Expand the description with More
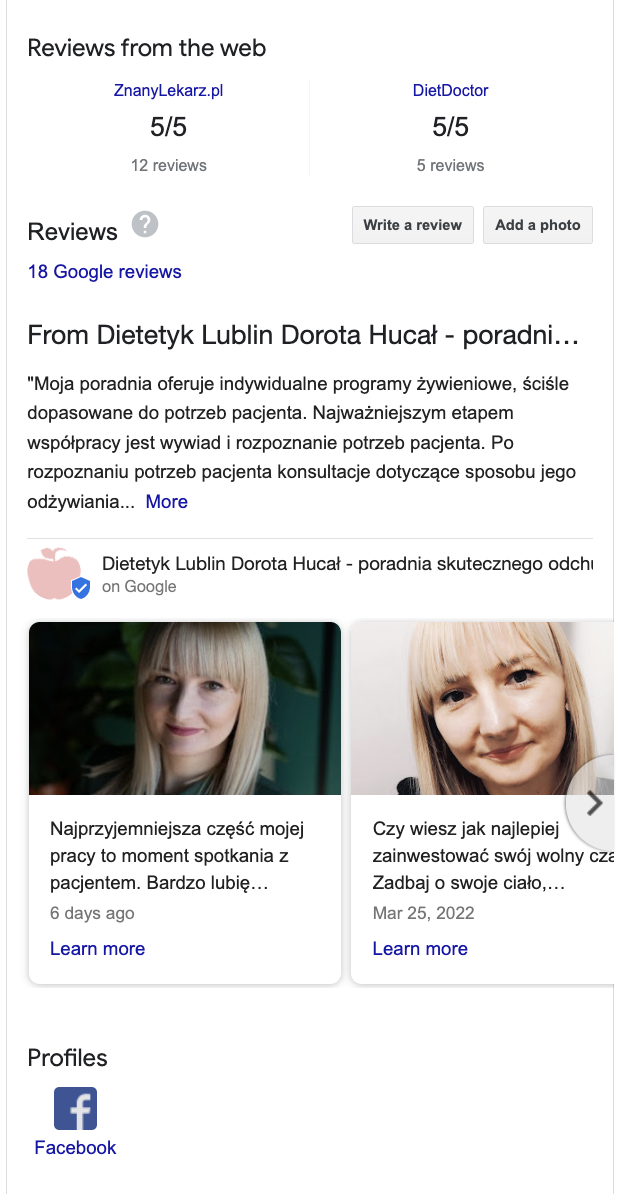 [x=167, y=502]
